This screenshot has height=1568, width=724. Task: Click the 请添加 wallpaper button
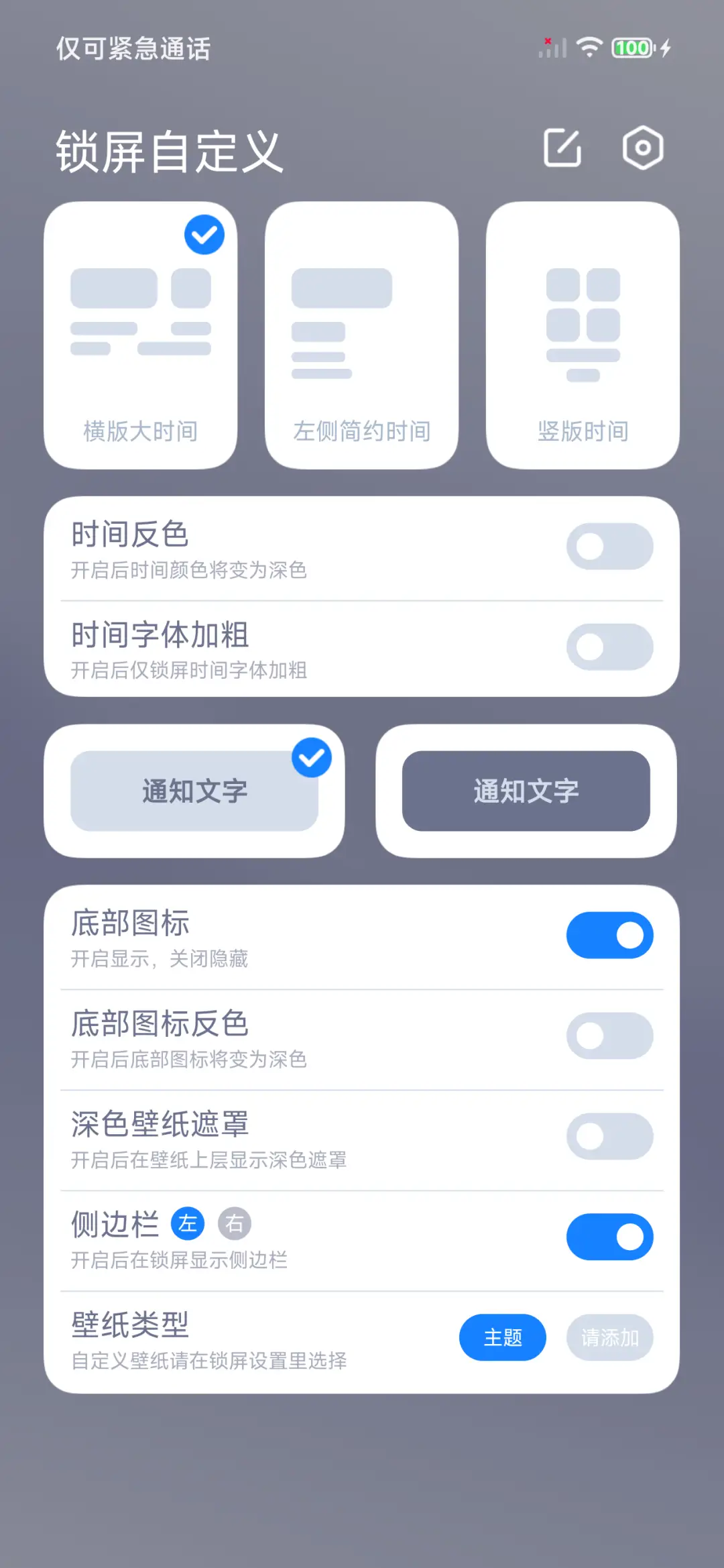pos(610,1337)
